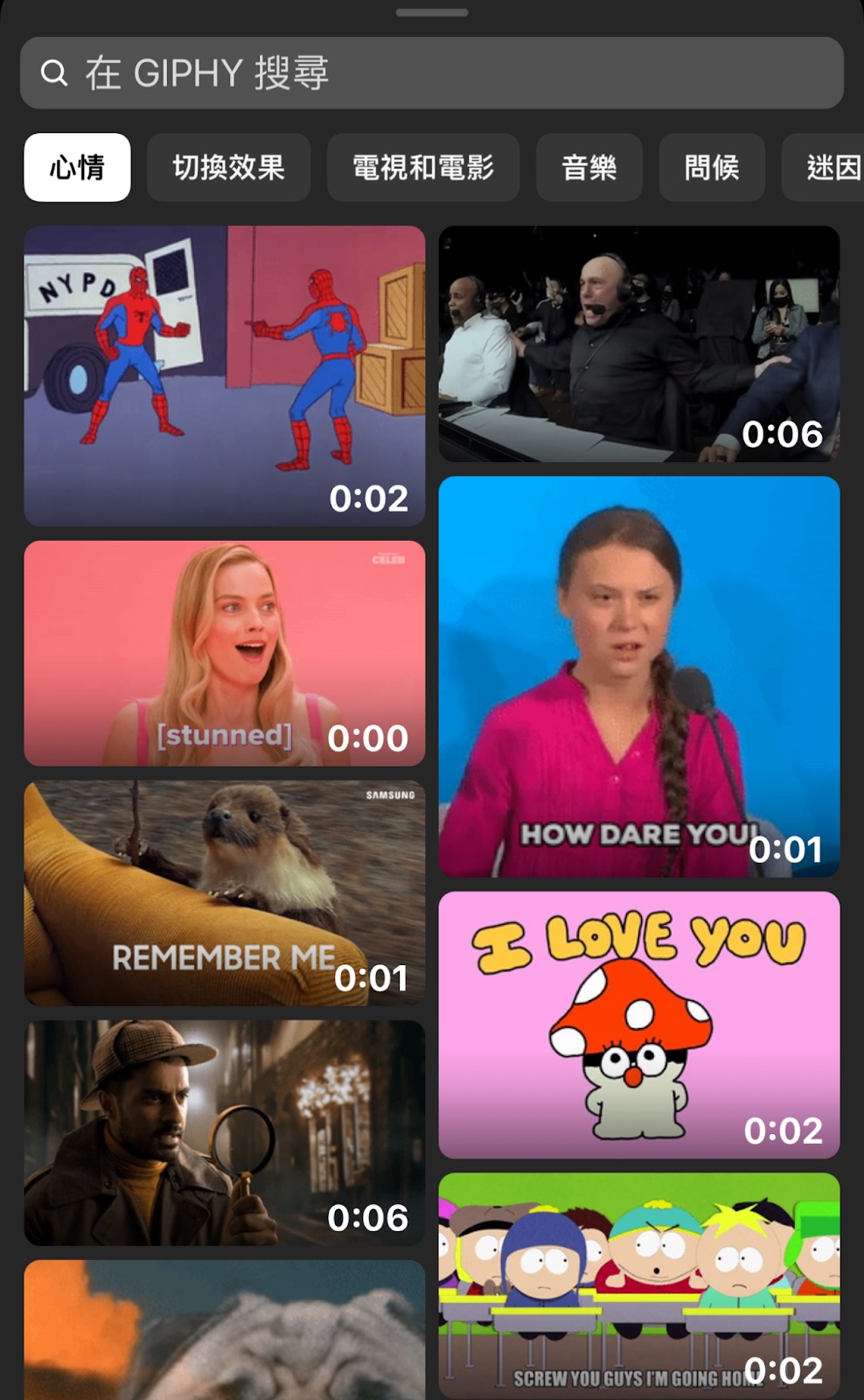Screen dimensions: 864x1400
Task: Pick the I LOVE YOU mushroom GIF
Action: [x=638, y=1025]
